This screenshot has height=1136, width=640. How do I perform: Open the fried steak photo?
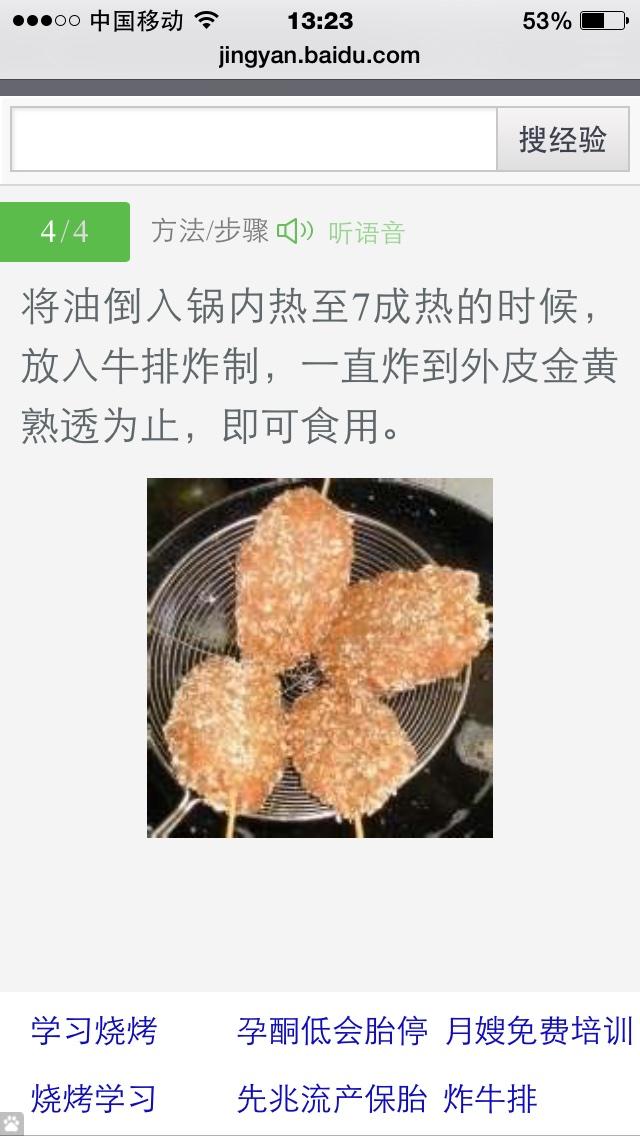320,658
